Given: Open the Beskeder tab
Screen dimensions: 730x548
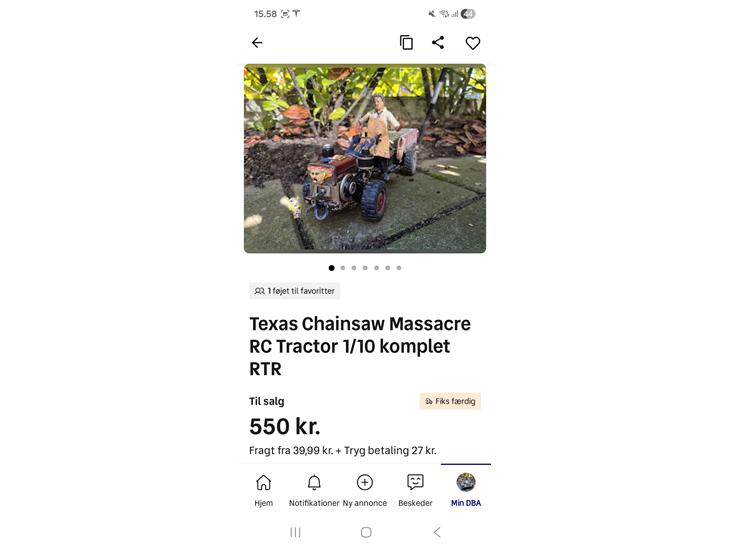Looking at the screenshot, I should point(415,490).
